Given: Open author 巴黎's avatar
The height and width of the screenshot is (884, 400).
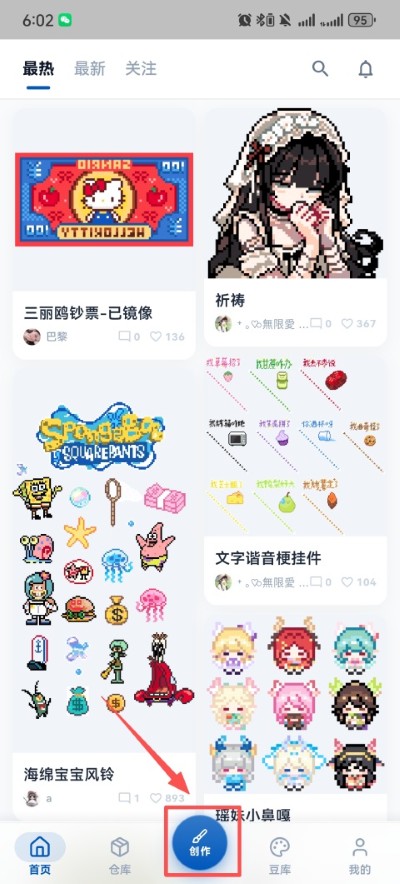Looking at the screenshot, I should coord(32,337).
